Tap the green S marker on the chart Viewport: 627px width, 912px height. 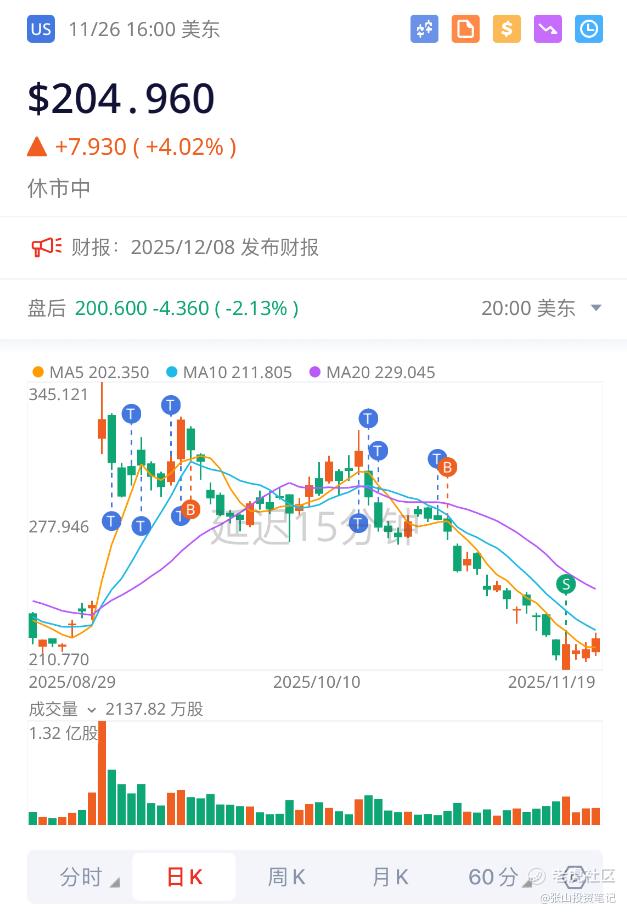coord(566,584)
